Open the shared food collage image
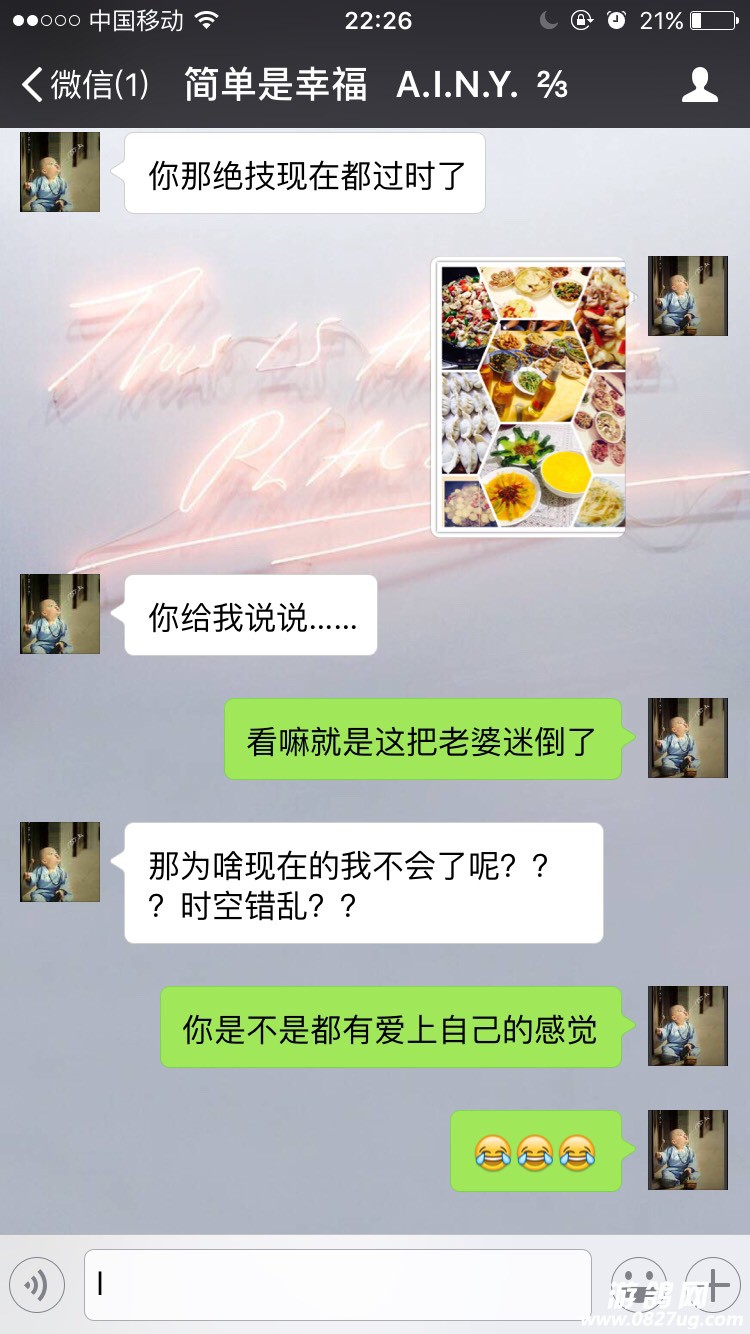This screenshot has width=750, height=1334. pos(529,397)
